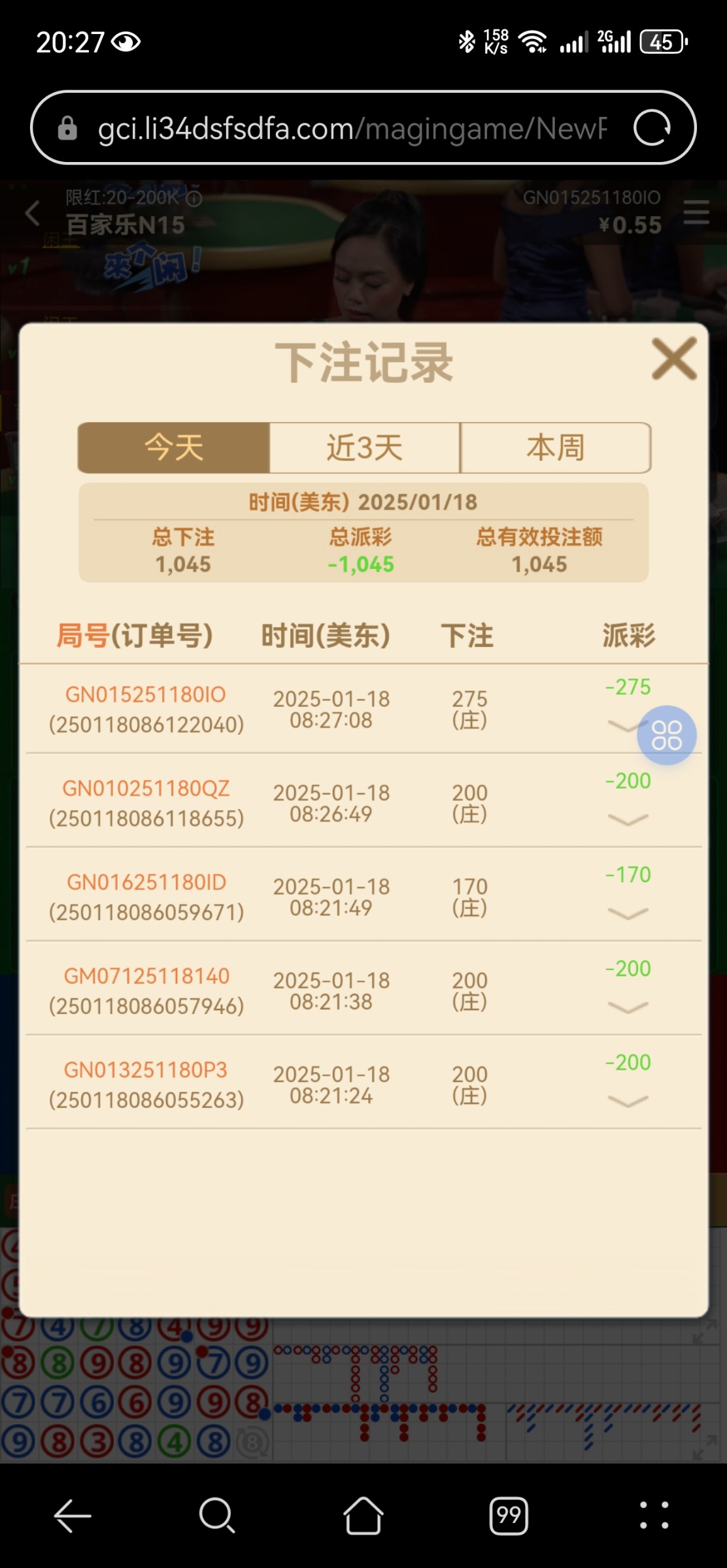This screenshot has height=1568, width=727.
Task: Expand details for bet GM07125118140
Action: [628, 1007]
